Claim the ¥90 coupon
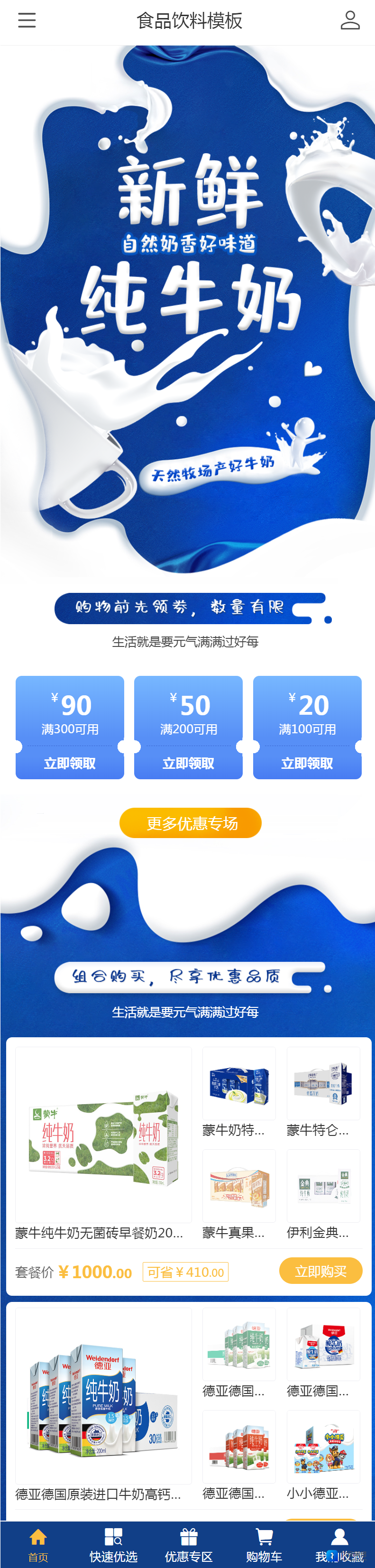The width and height of the screenshot is (375, 1568). point(69,763)
